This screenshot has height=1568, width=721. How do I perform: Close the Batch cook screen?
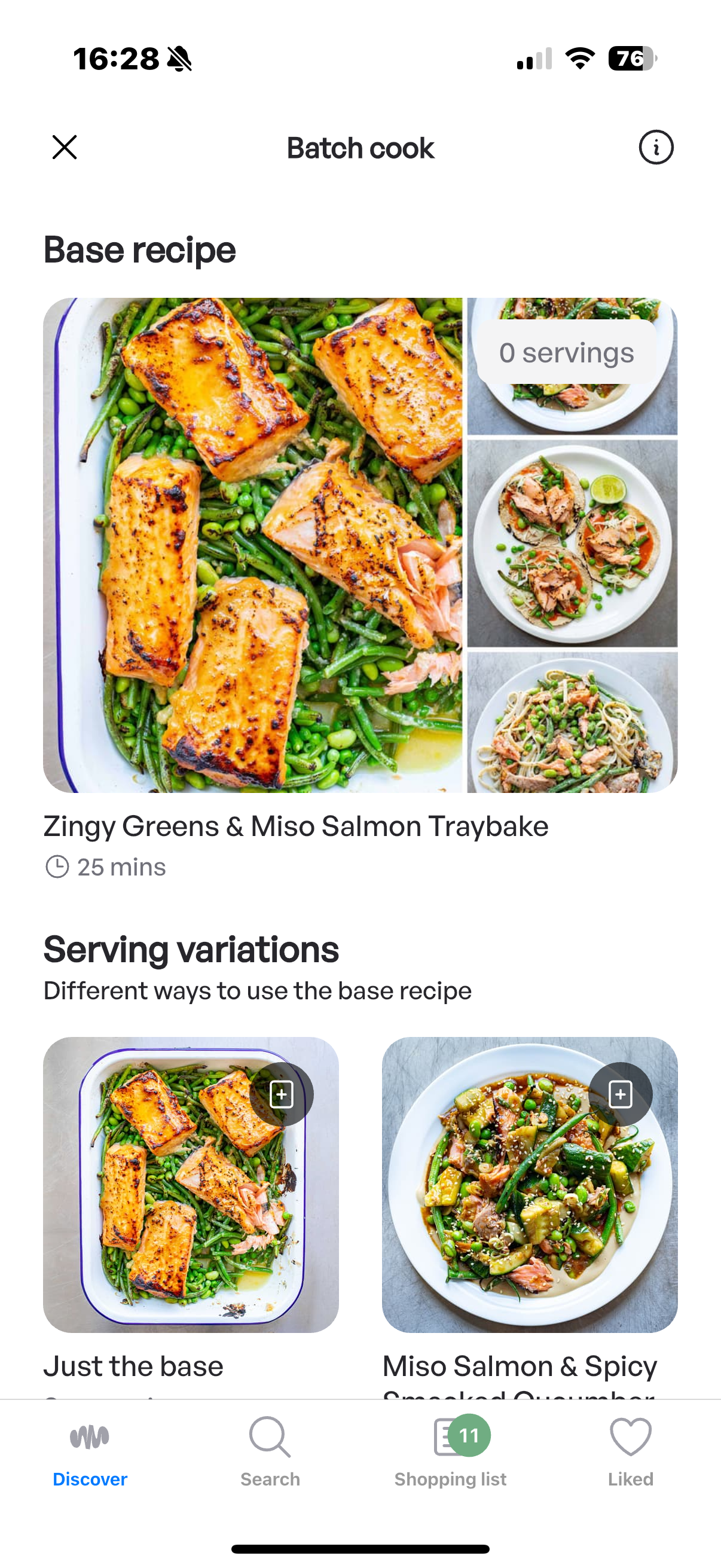click(65, 147)
